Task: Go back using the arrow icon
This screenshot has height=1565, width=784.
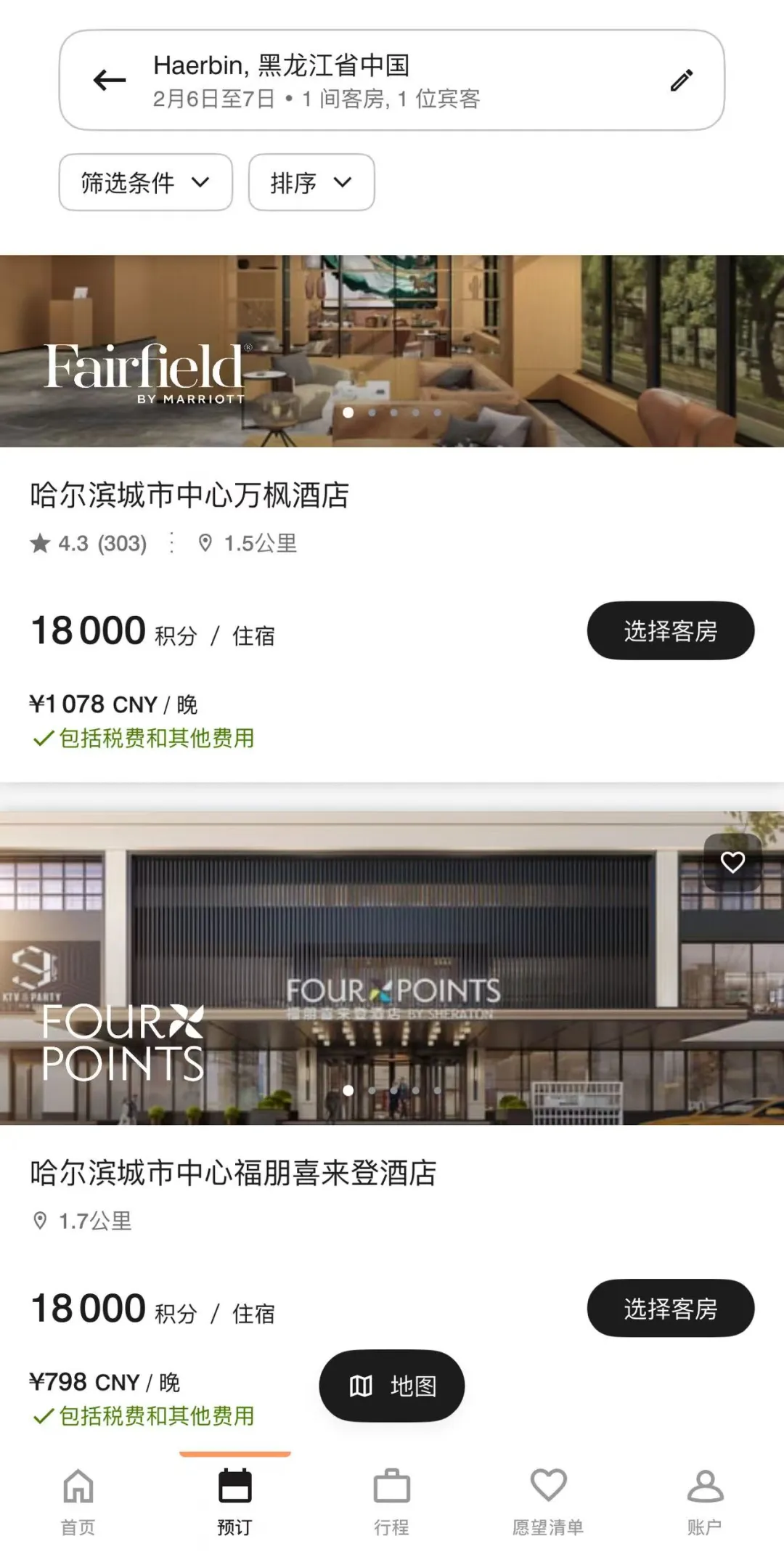Action: tap(110, 80)
